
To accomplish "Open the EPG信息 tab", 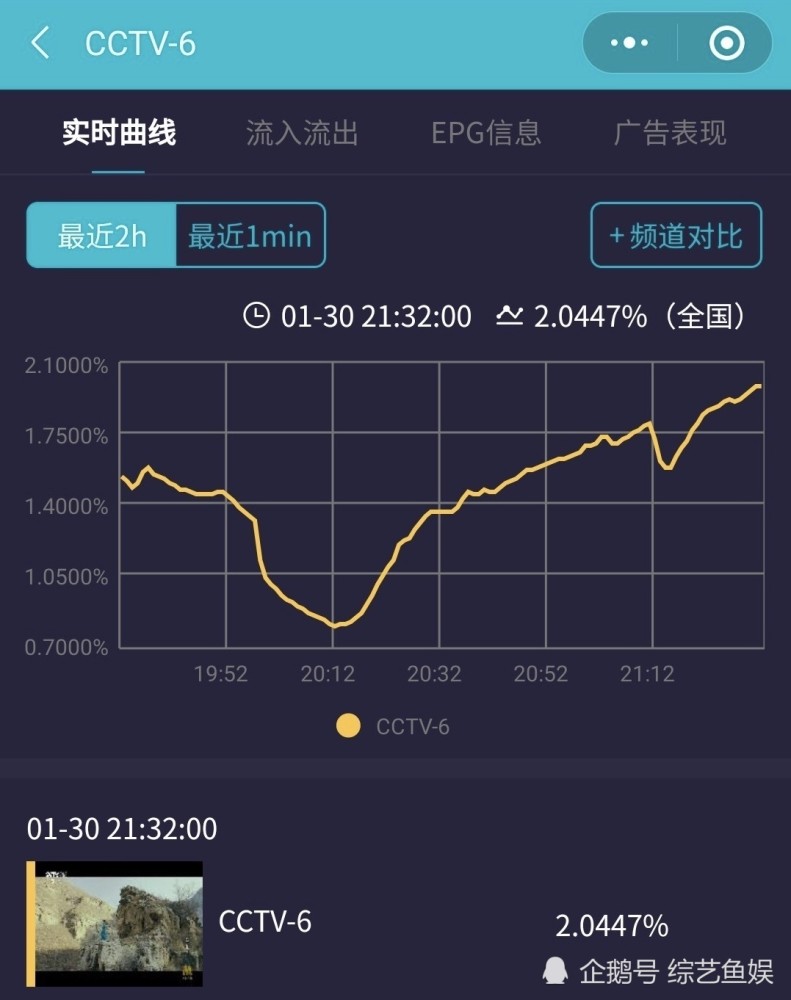I will (486, 133).
